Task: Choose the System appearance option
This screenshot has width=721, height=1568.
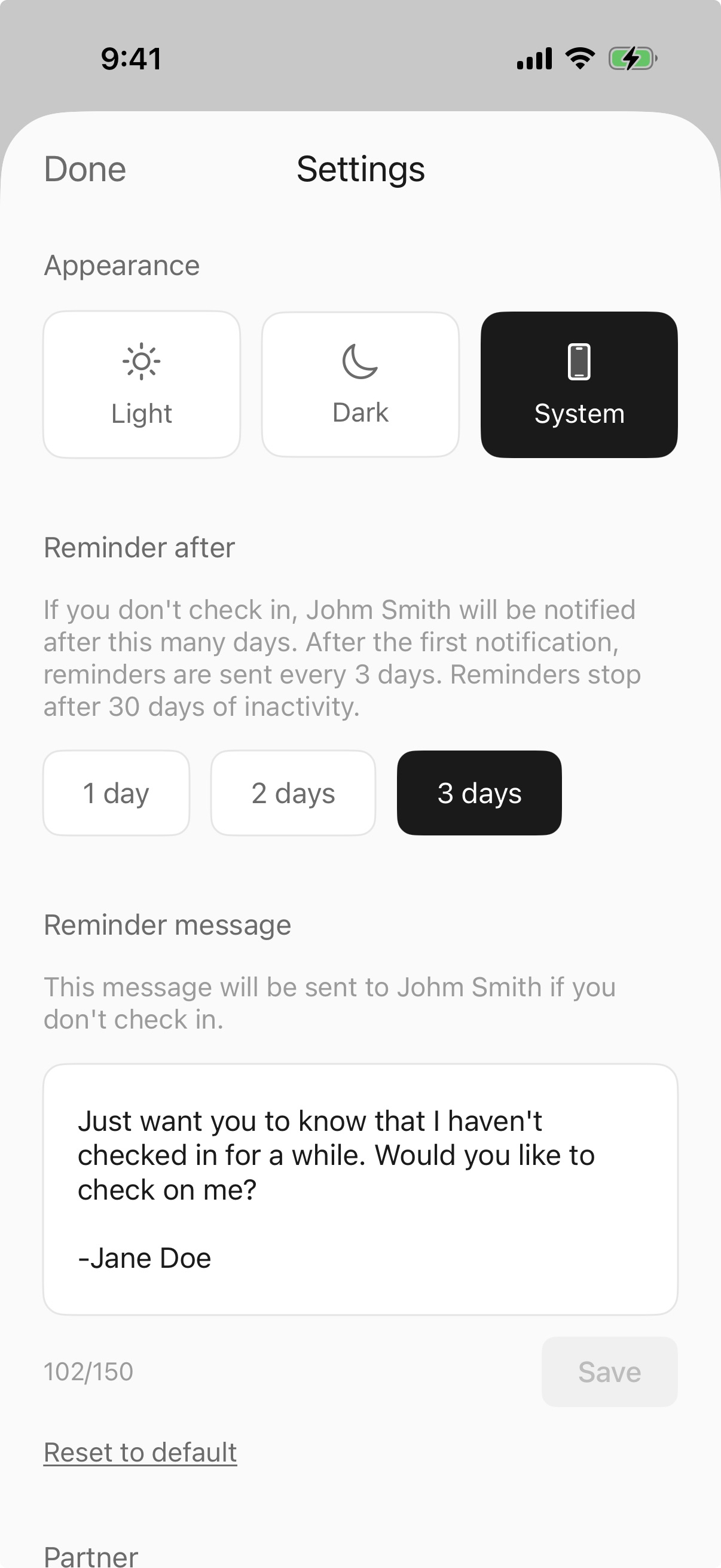Action: [579, 385]
